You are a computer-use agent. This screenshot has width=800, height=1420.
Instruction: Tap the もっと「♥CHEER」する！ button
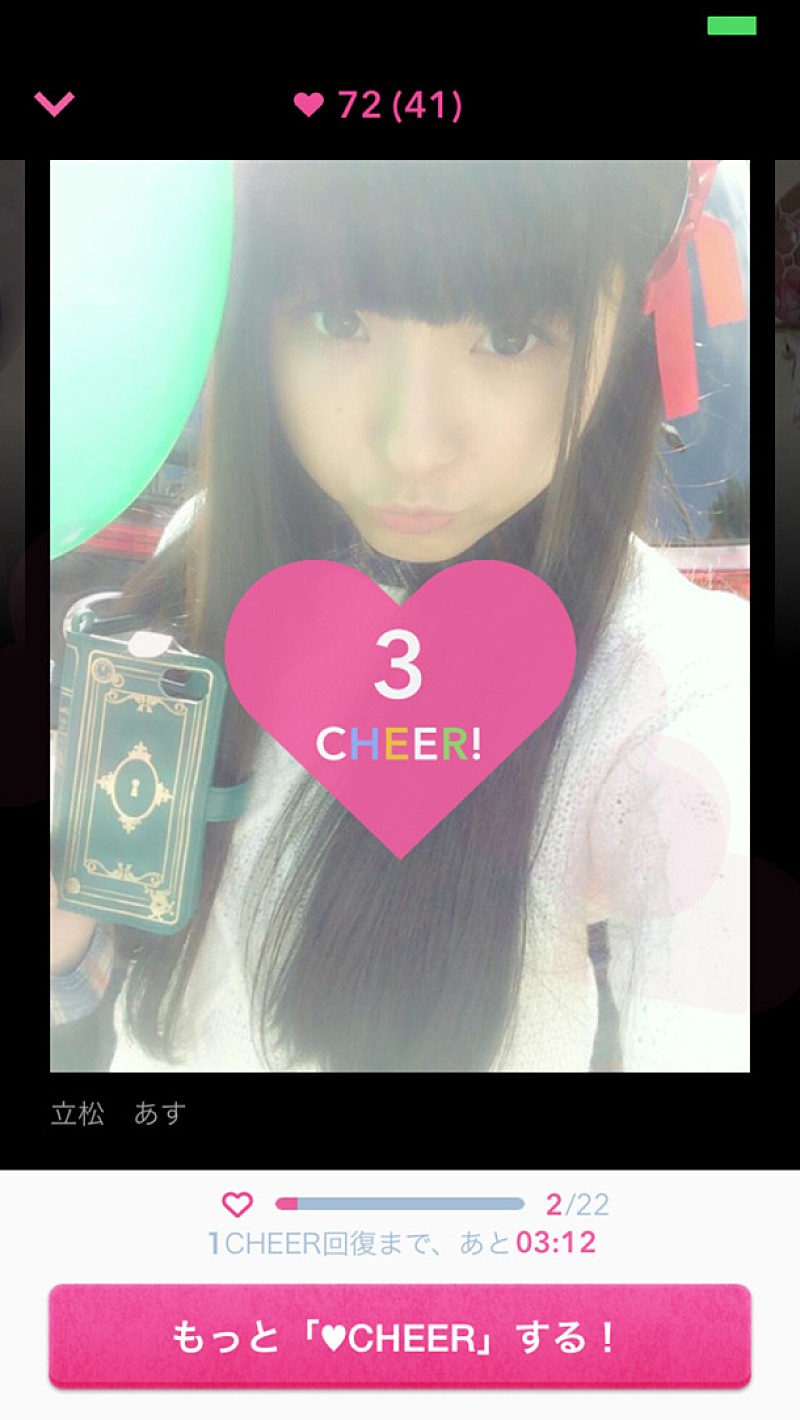pyautogui.click(x=400, y=1337)
